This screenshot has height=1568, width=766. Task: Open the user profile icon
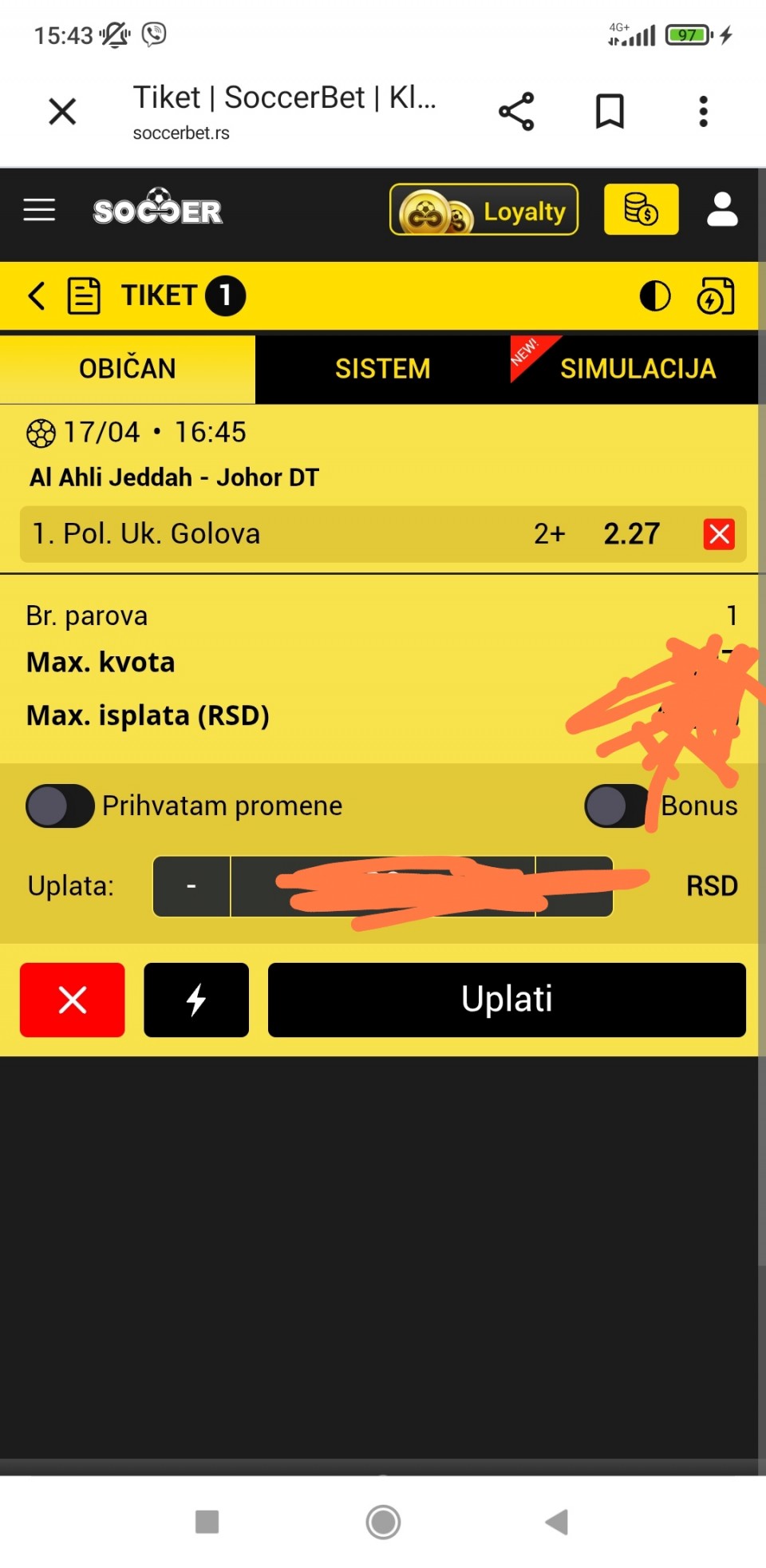tap(722, 210)
